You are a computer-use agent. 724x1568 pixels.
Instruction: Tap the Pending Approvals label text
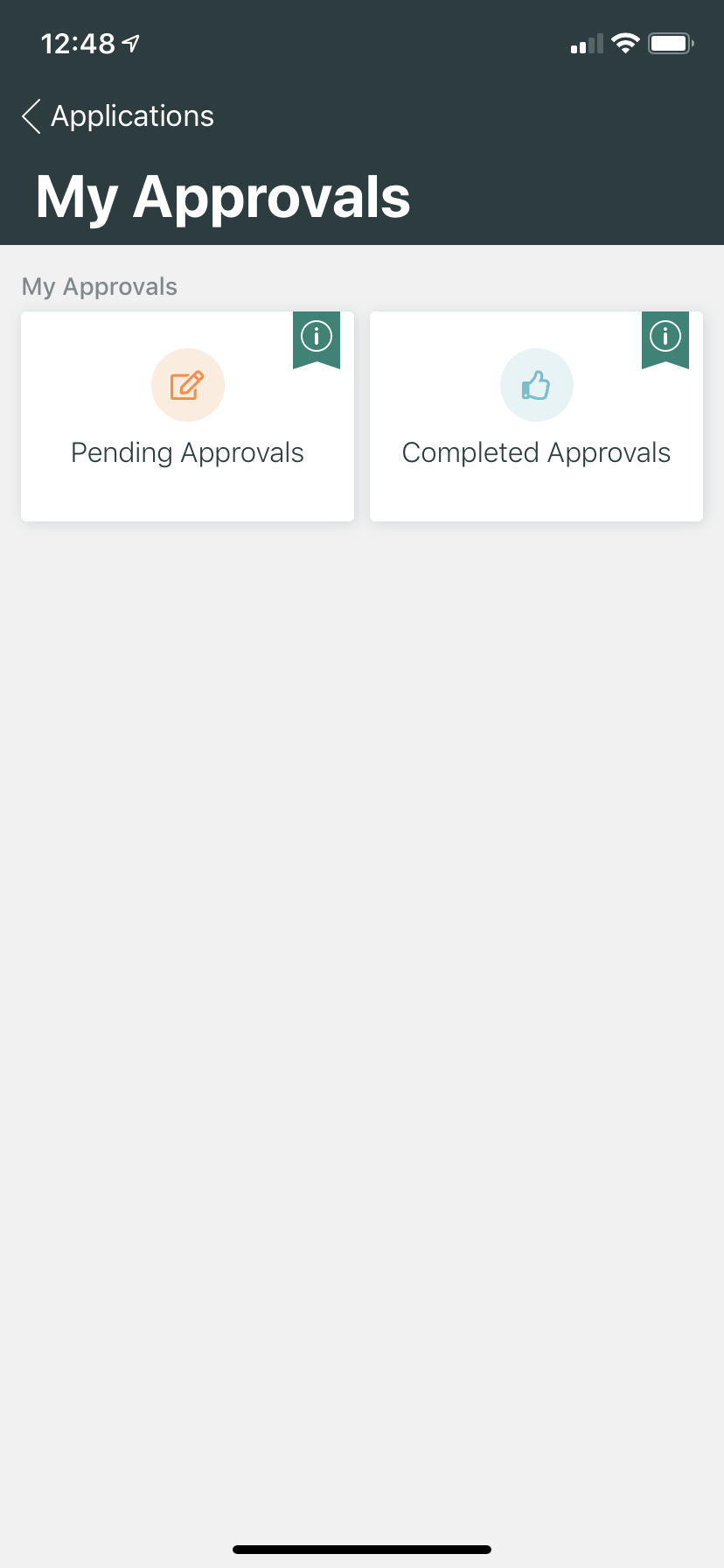187,452
